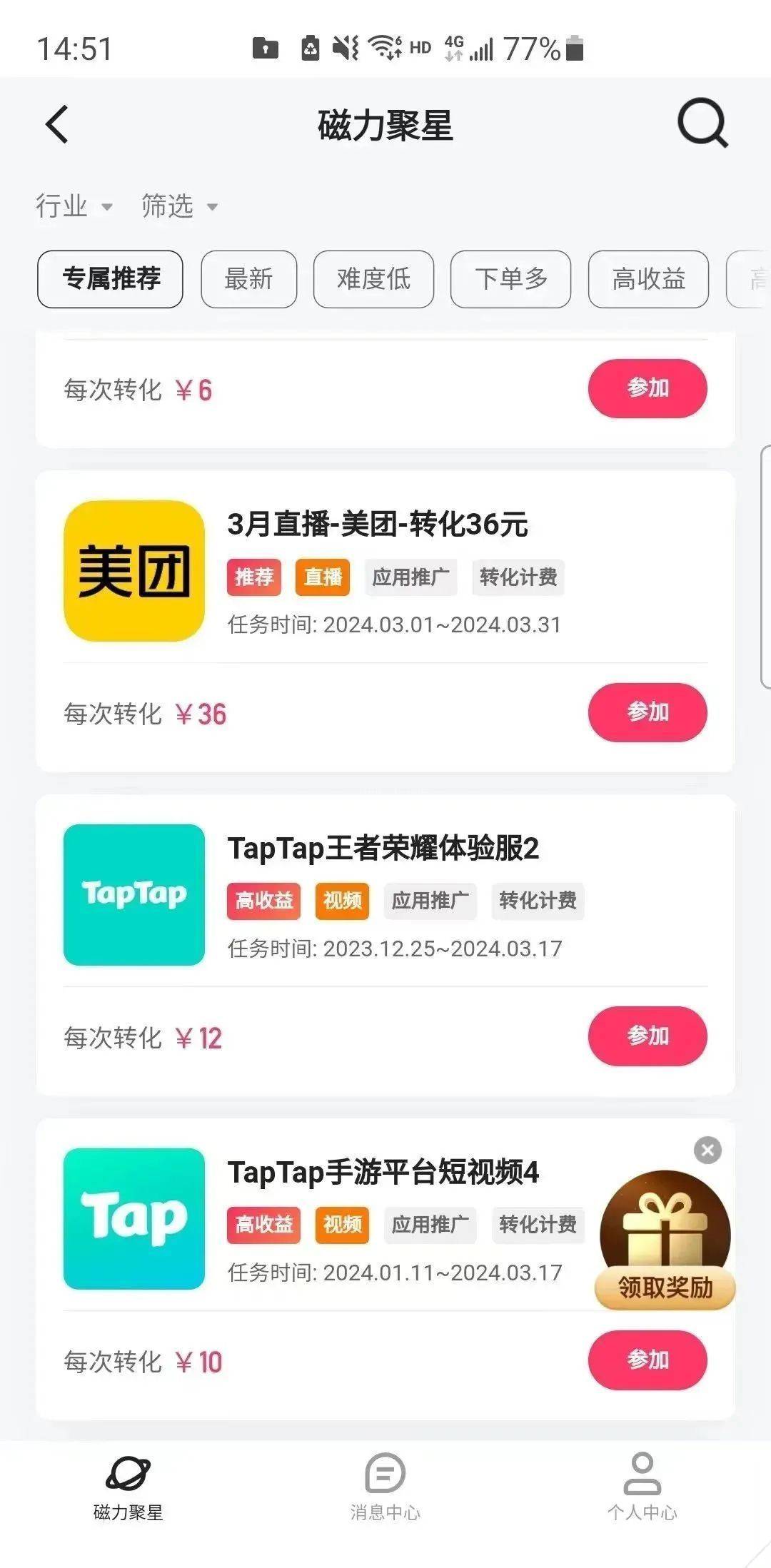771x1568 pixels.
Task: Dismiss the floating gift reward
Action: tap(707, 1150)
